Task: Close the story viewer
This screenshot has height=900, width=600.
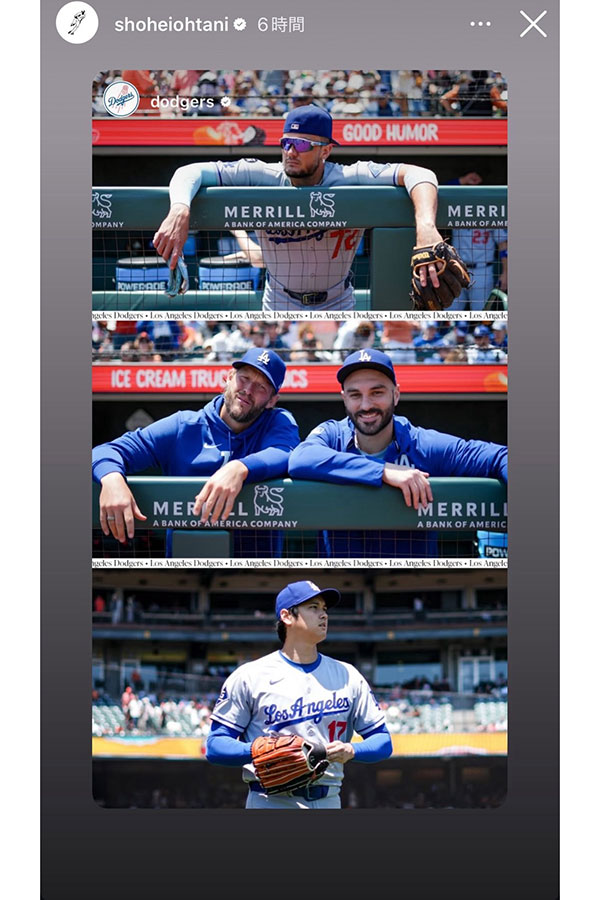Action: [533, 24]
